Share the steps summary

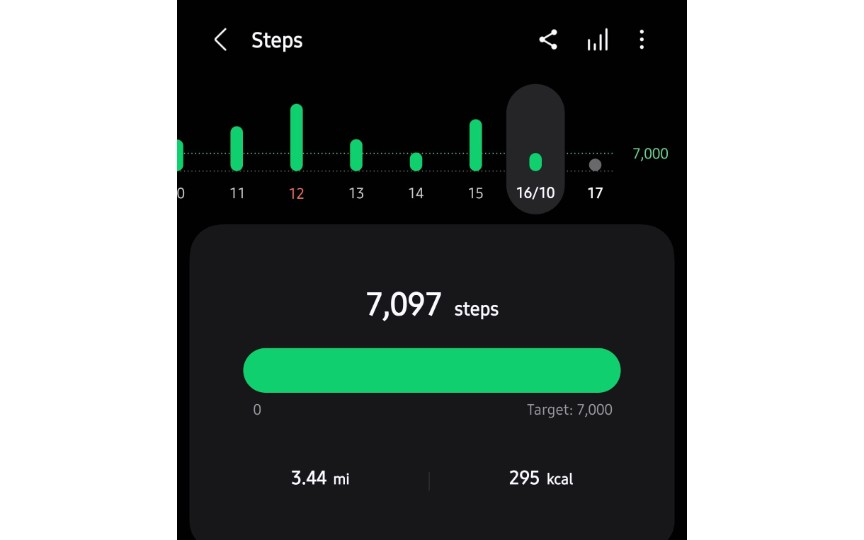[x=548, y=40]
